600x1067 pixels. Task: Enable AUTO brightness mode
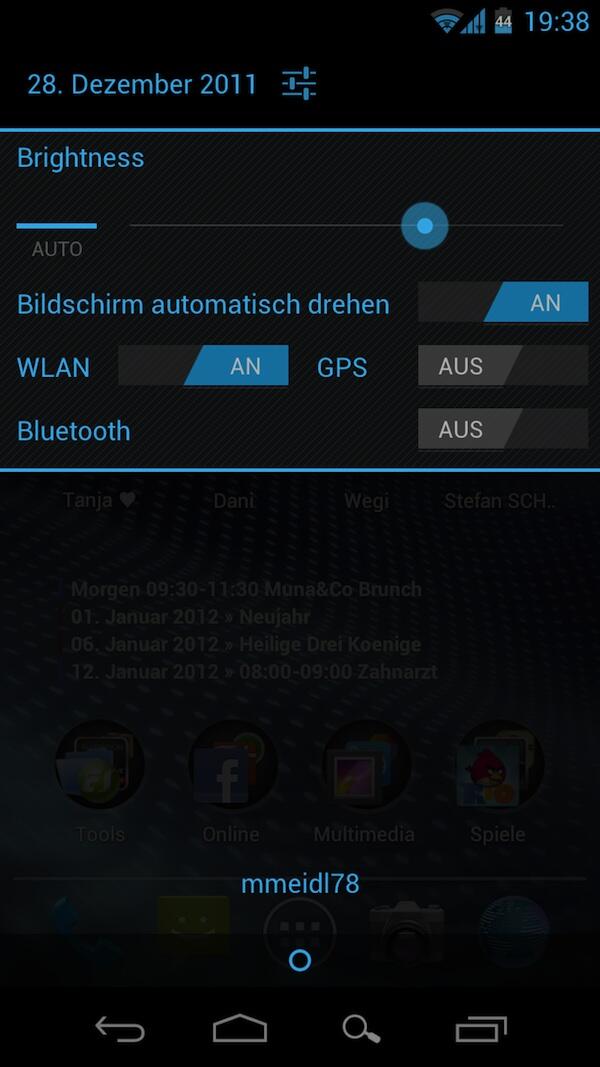[x=56, y=239]
